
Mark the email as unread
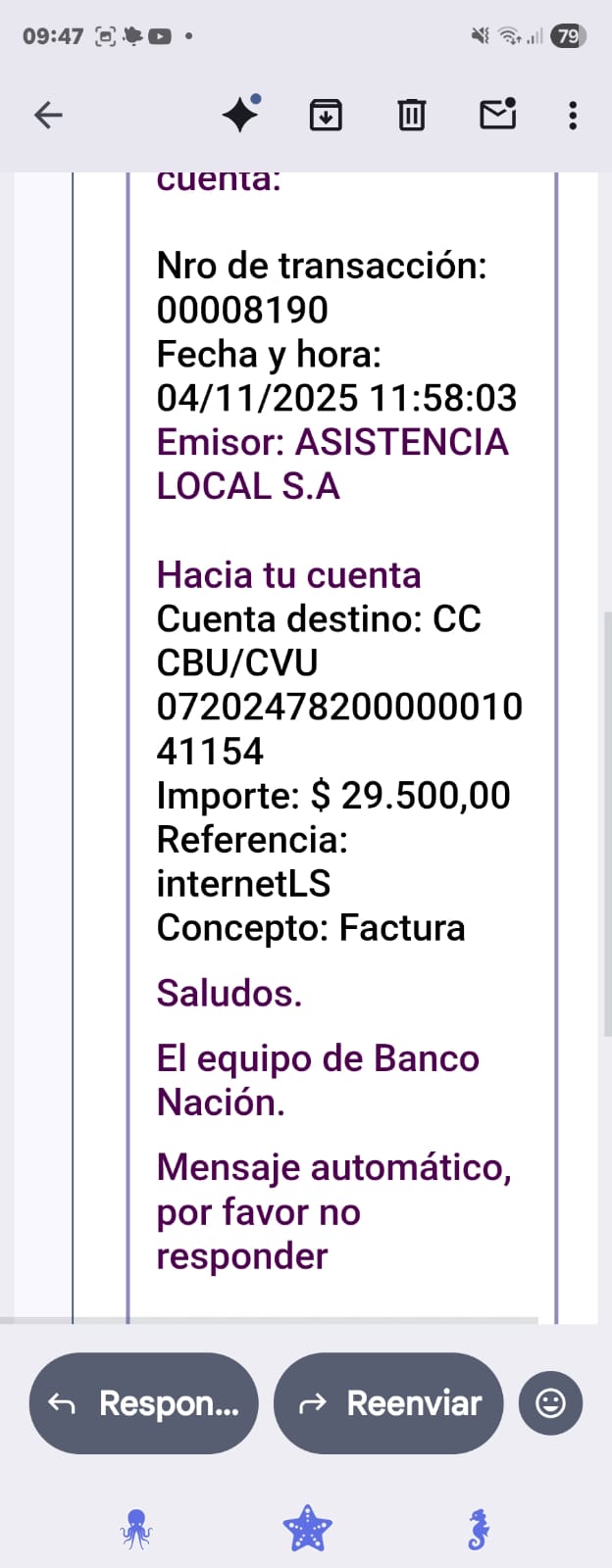pyautogui.click(x=498, y=115)
